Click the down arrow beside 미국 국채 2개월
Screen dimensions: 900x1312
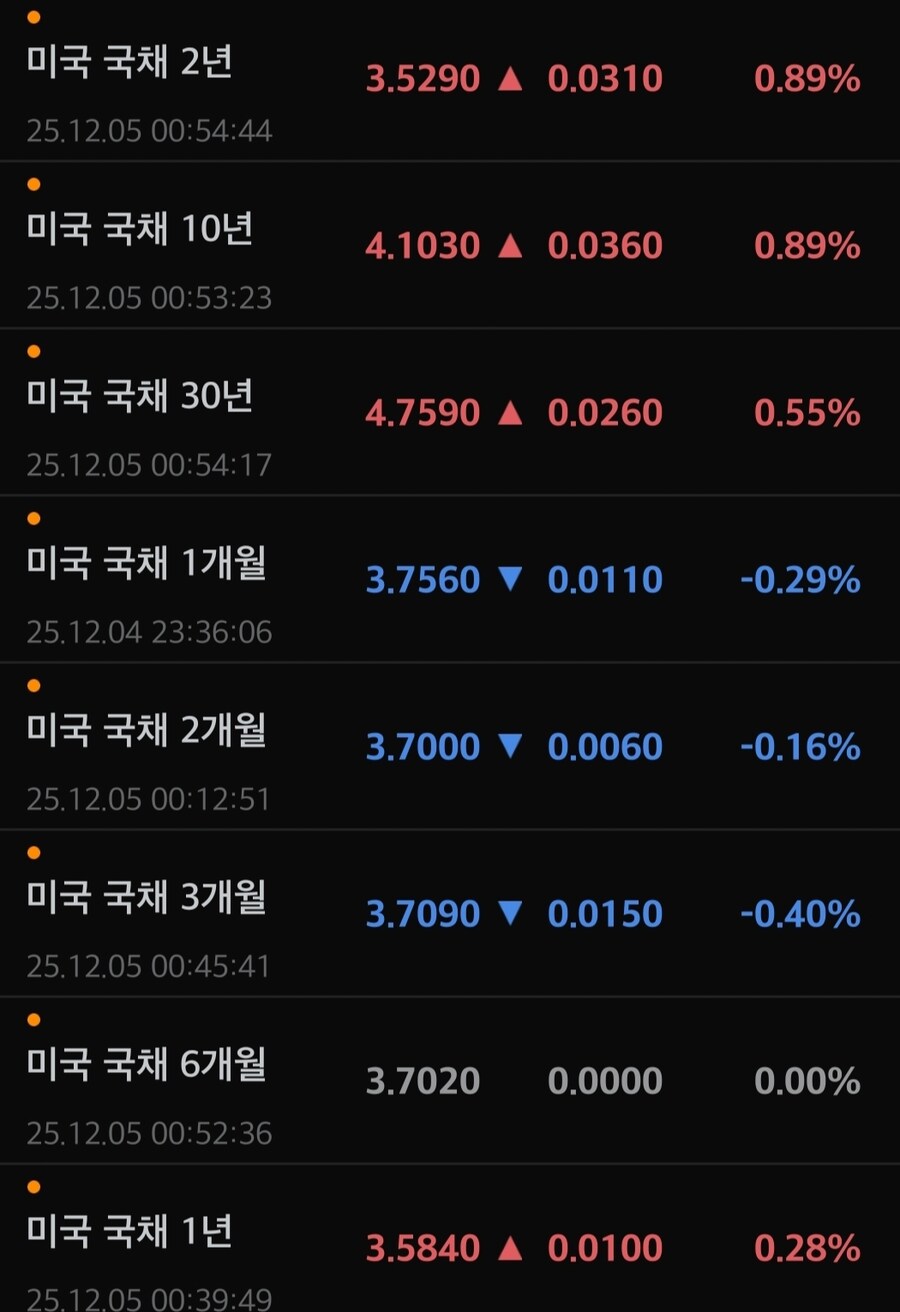[x=510, y=746]
